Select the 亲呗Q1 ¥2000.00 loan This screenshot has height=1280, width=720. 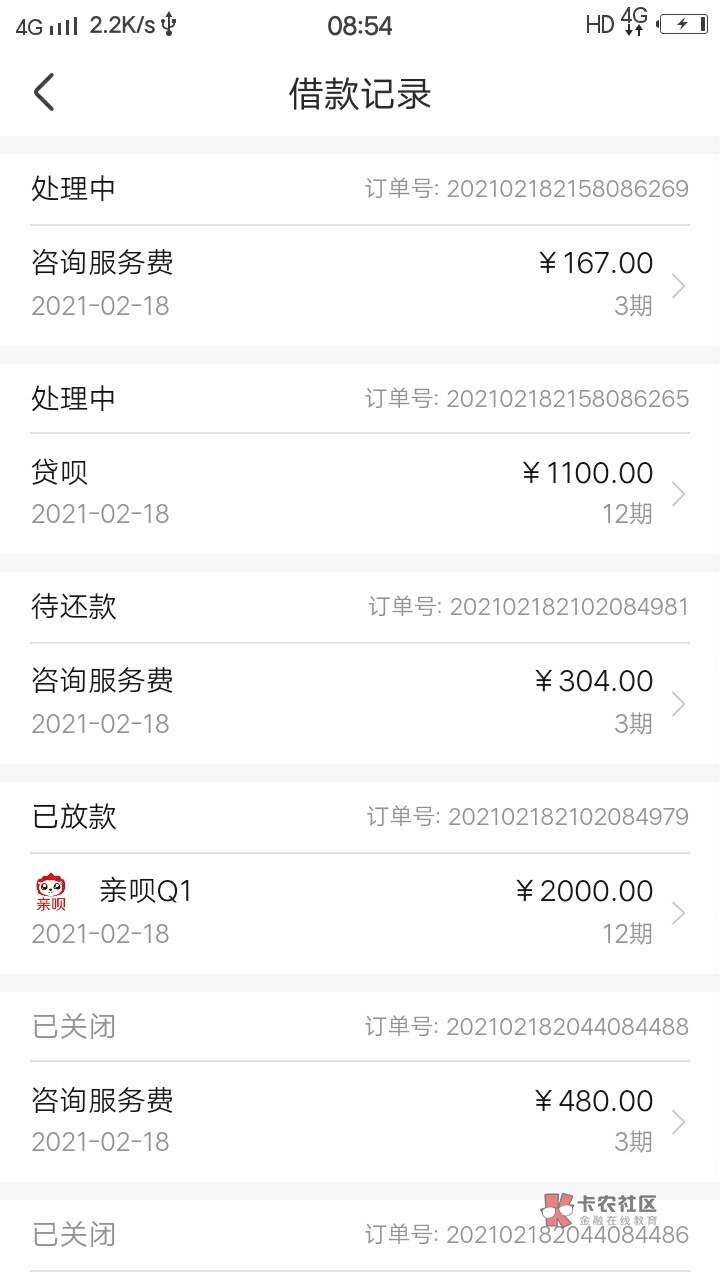click(x=360, y=911)
